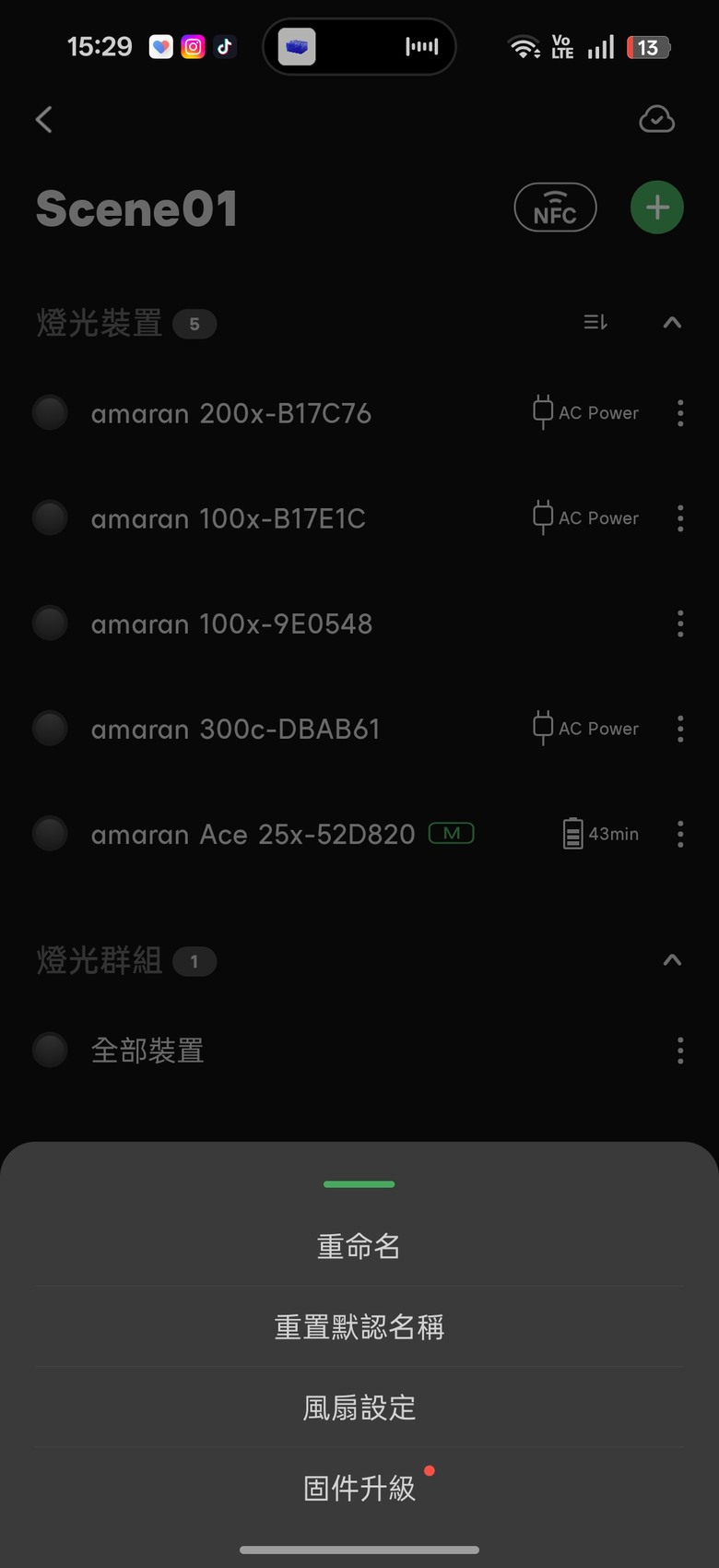Tap the battery icon showing 43min remaining

pyautogui.click(x=574, y=833)
